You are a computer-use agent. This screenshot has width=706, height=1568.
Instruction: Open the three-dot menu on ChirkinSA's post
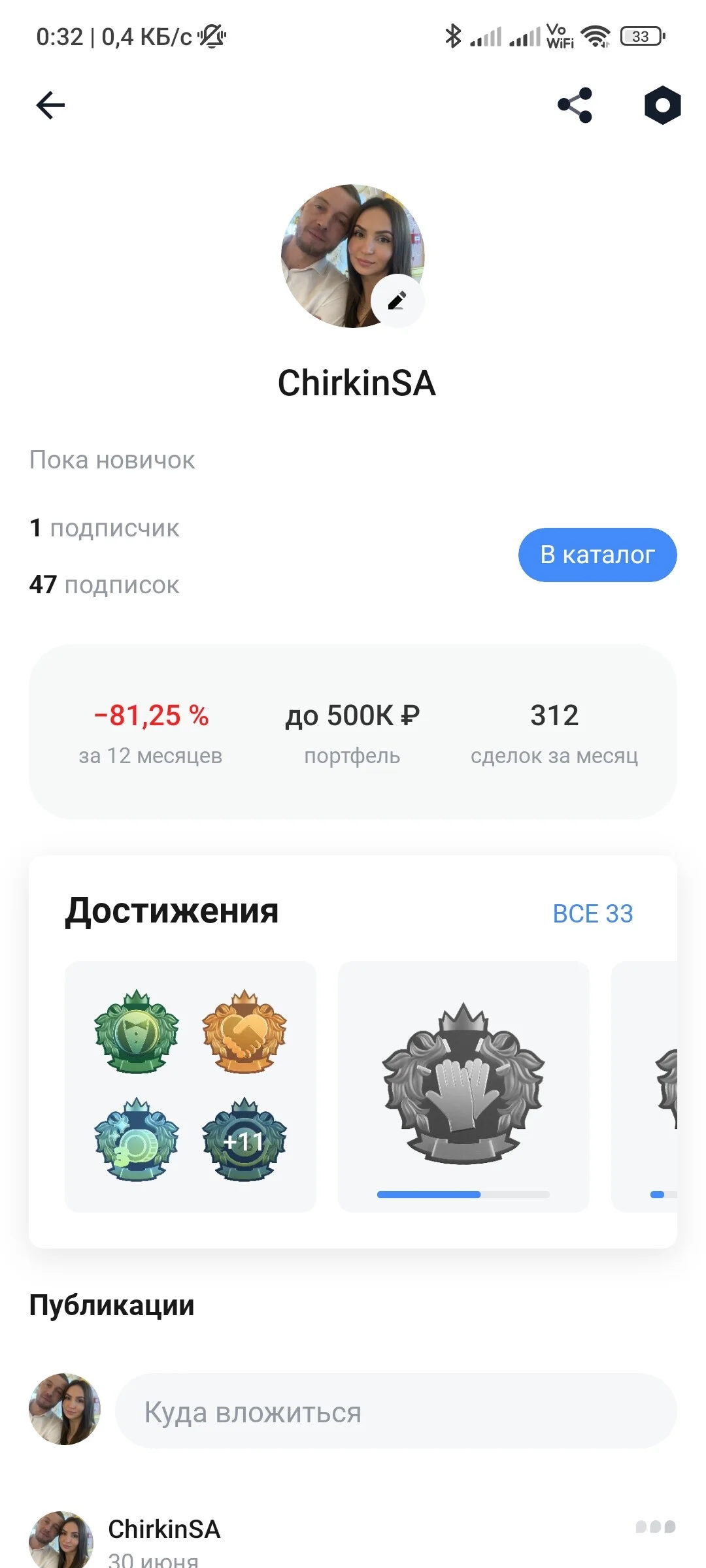(656, 1527)
